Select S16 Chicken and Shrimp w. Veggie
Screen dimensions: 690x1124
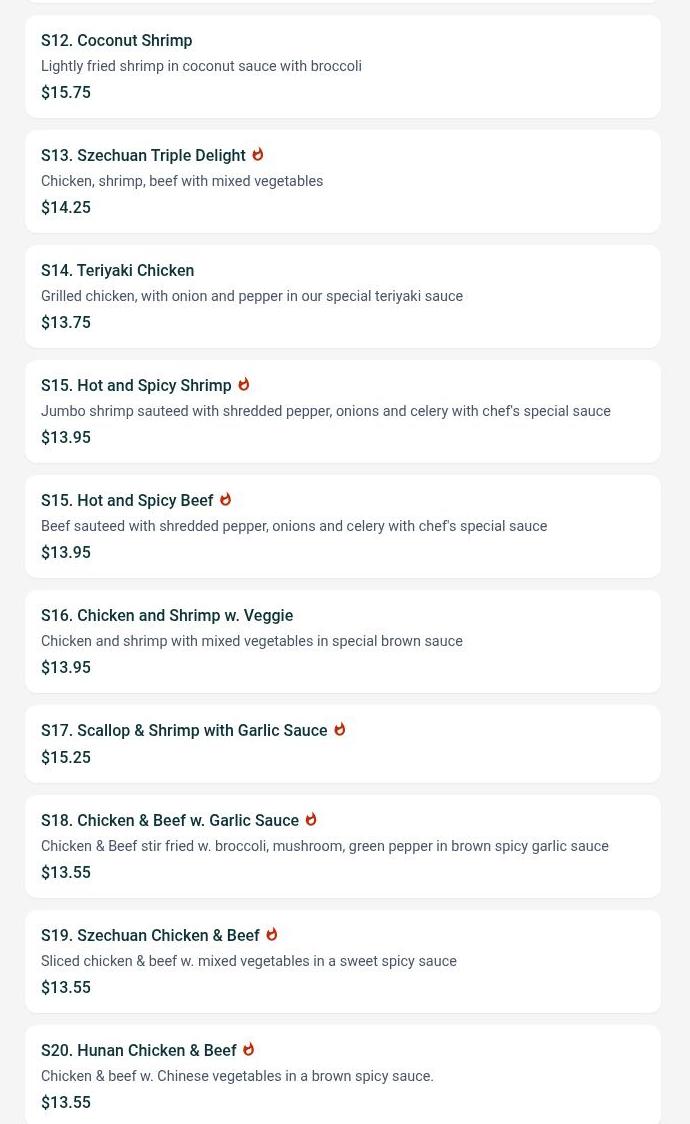point(342,642)
